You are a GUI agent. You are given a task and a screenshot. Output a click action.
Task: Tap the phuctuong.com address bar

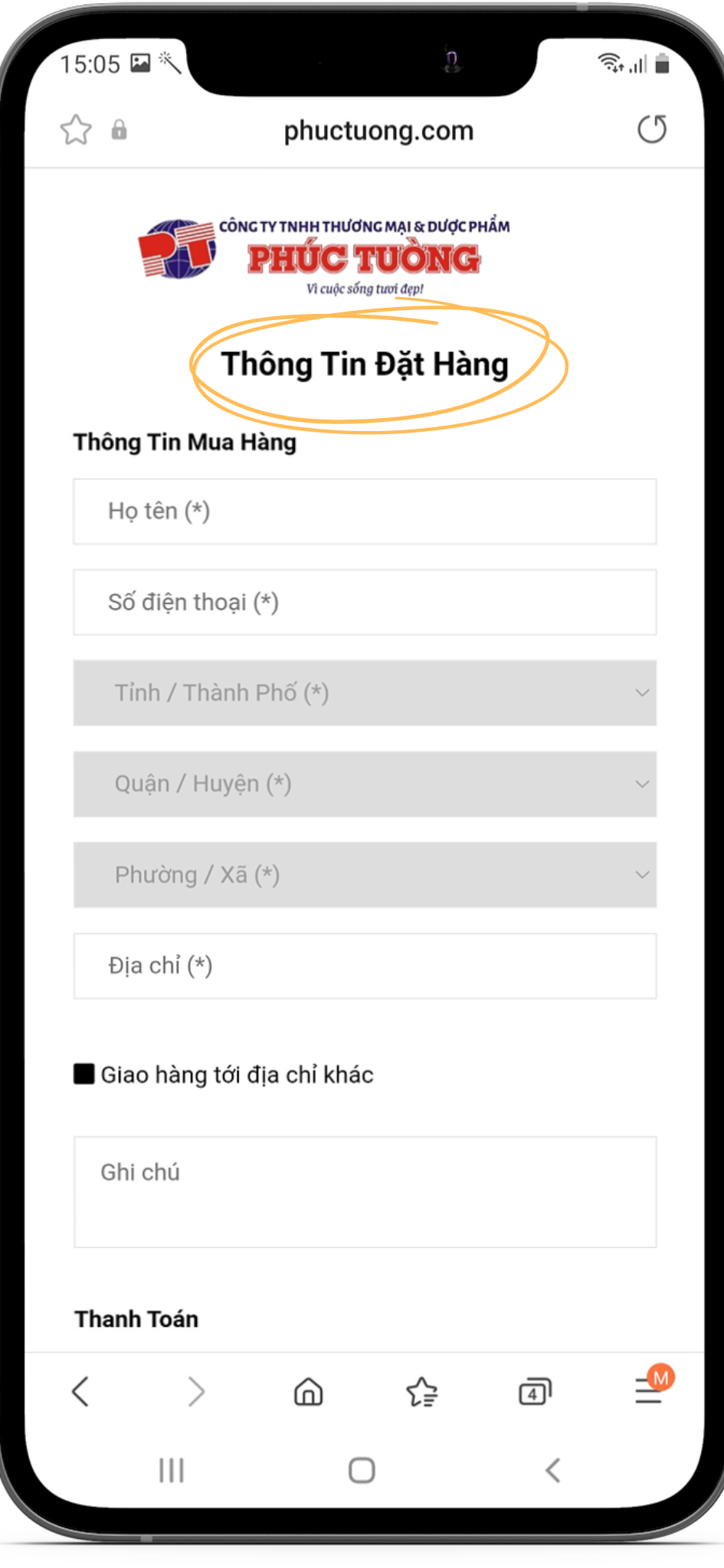[x=378, y=129]
